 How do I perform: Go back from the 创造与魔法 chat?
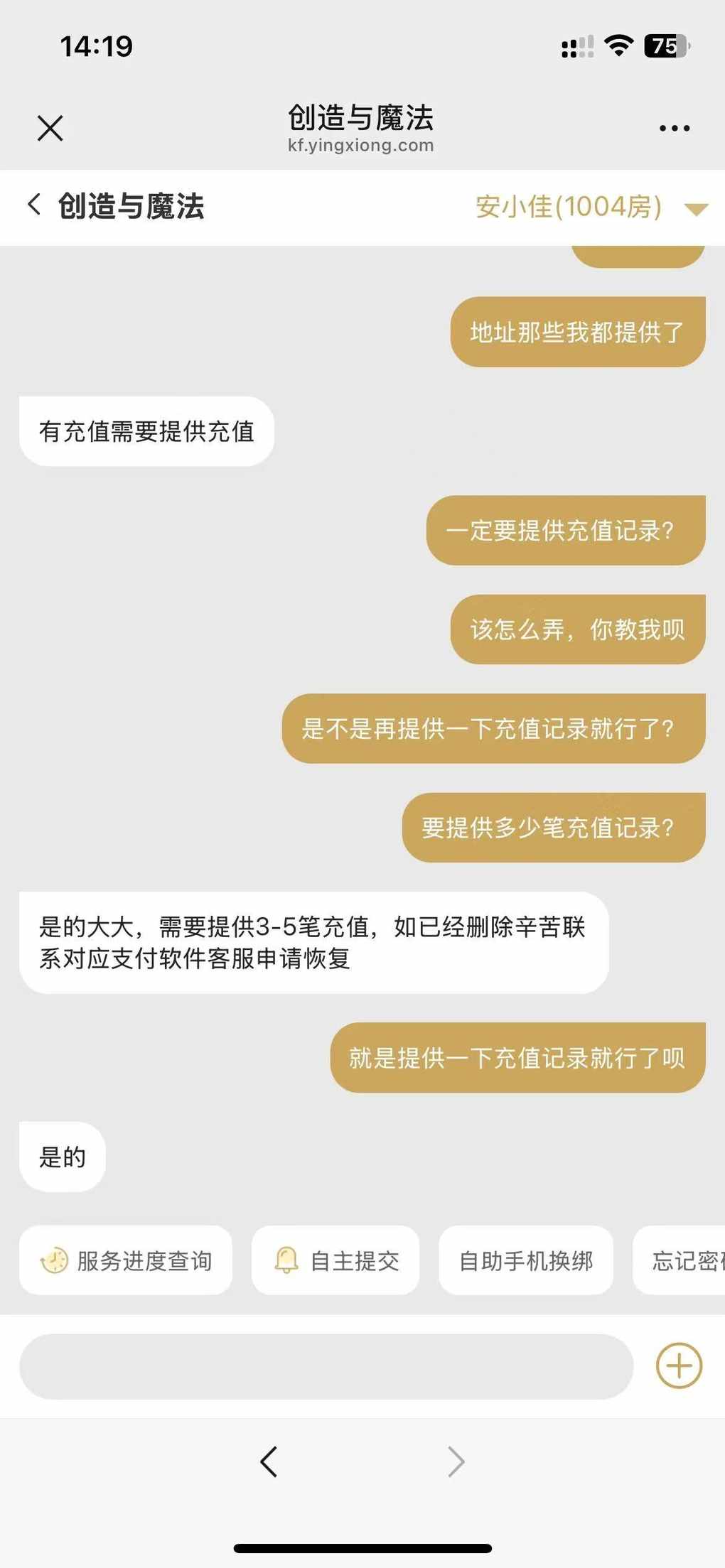point(34,205)
